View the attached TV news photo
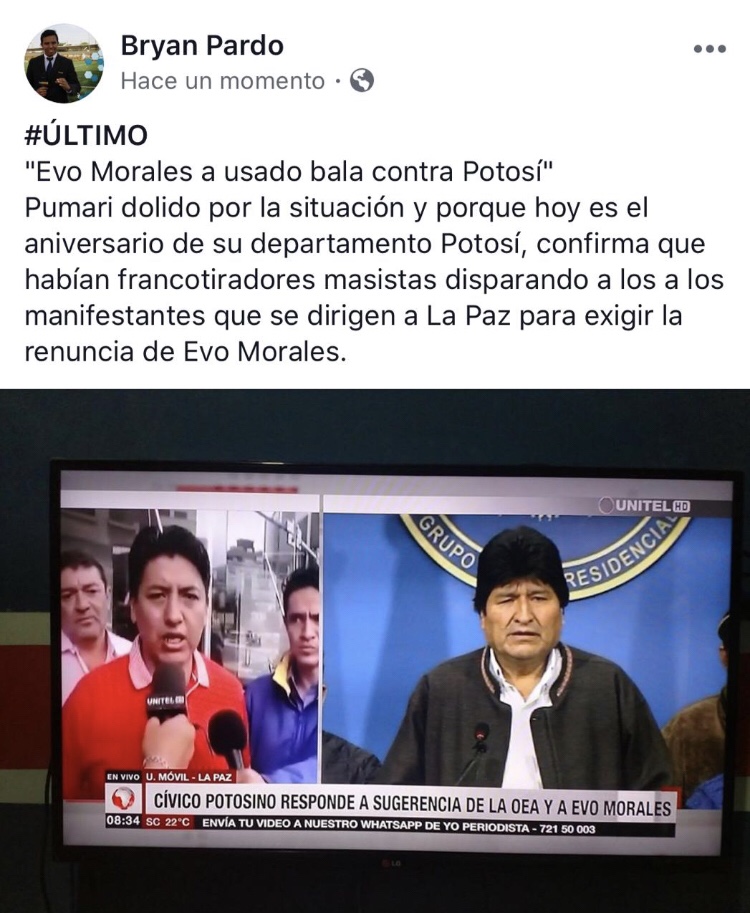The height and width of the screenshot is (913, 750). click(x=375, y=650)
